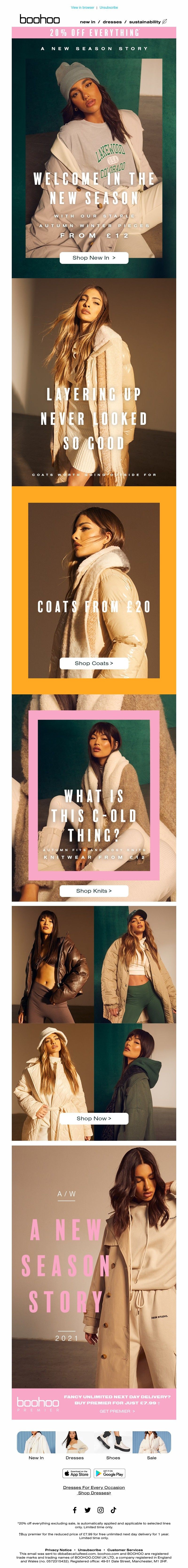This screenshot has width=188, height=1568.
Task: Tap the Shop Knits button
Action: pyautogui.click(x=94, y=891)
